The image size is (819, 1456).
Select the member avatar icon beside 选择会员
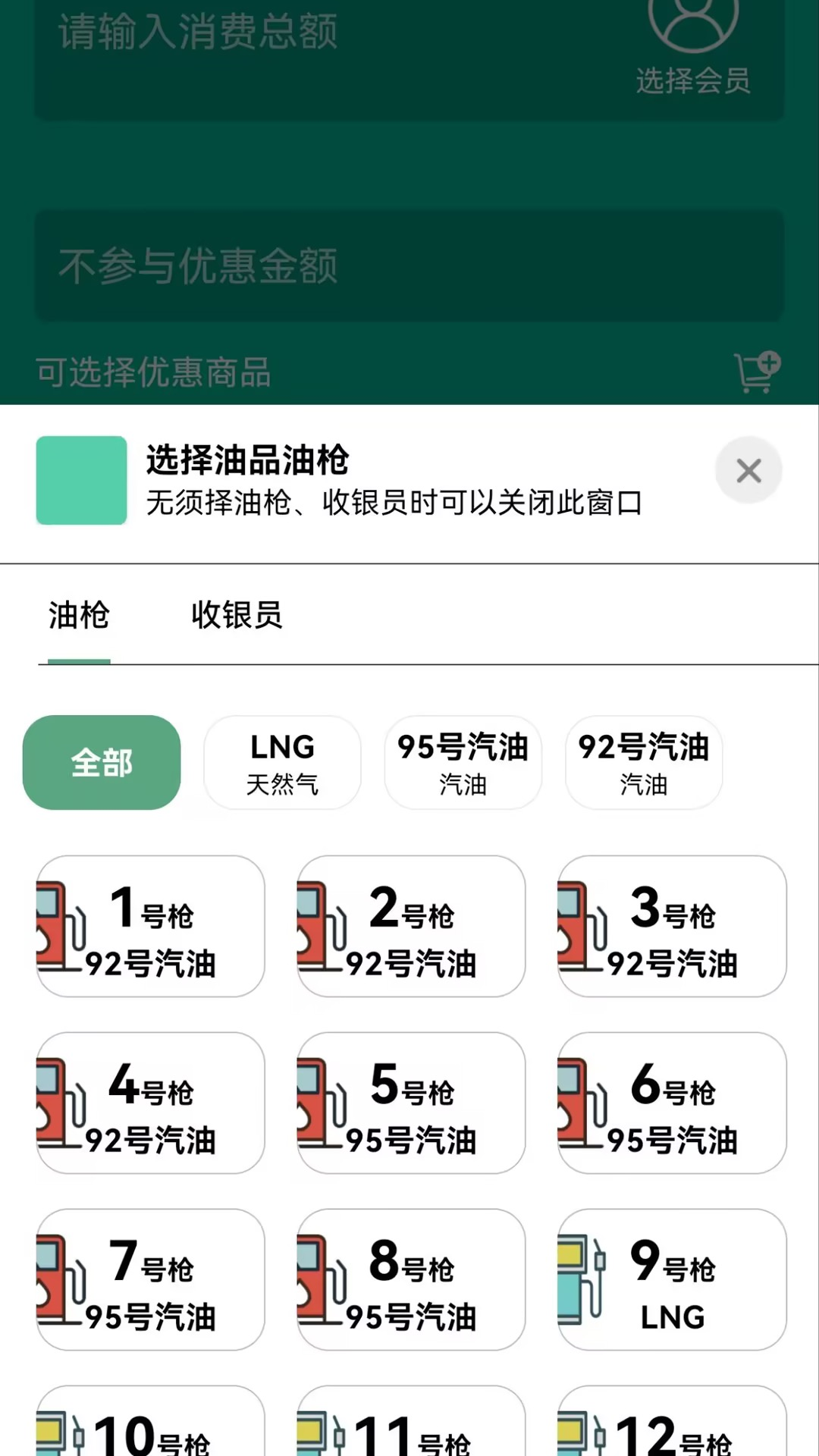pos(692,27)
